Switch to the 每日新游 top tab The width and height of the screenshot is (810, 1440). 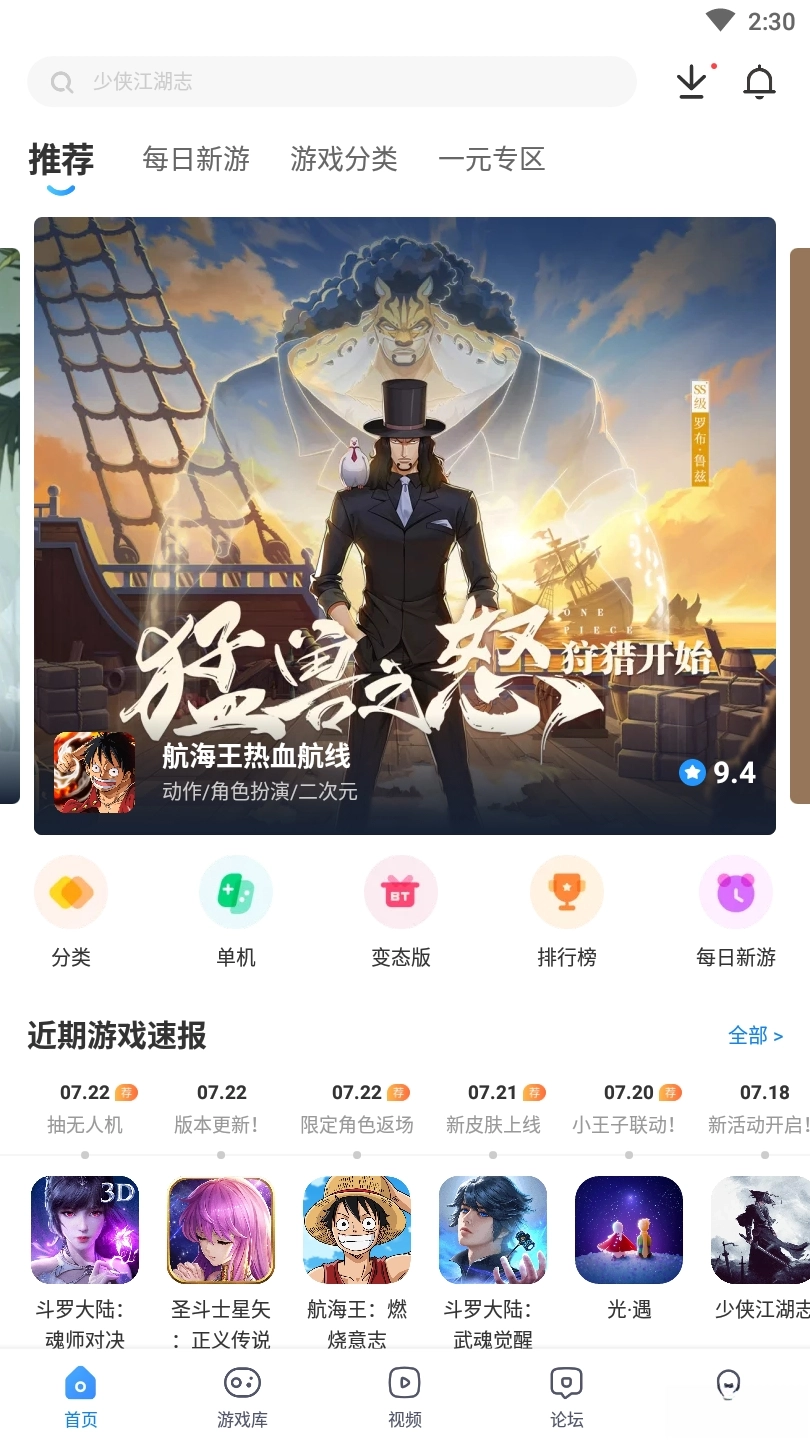point(196,159)
